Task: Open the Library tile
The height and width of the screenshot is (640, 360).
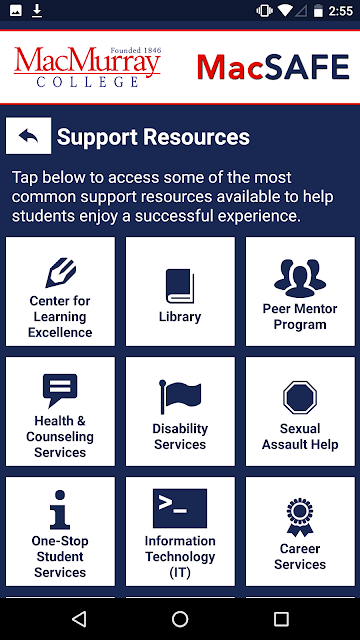Action: [180, 291]
